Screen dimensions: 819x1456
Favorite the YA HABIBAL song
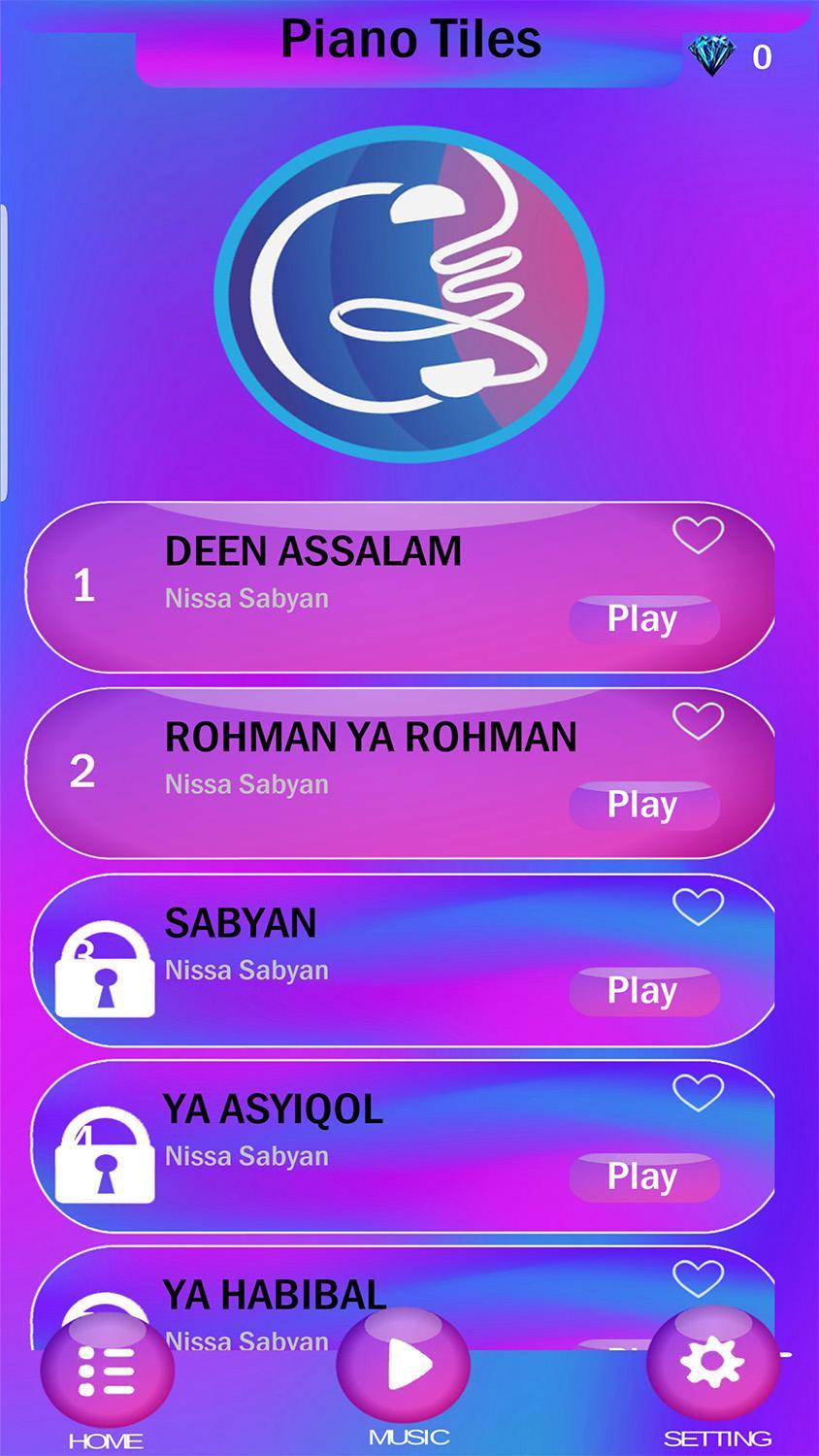click(x=698, y=1278)
